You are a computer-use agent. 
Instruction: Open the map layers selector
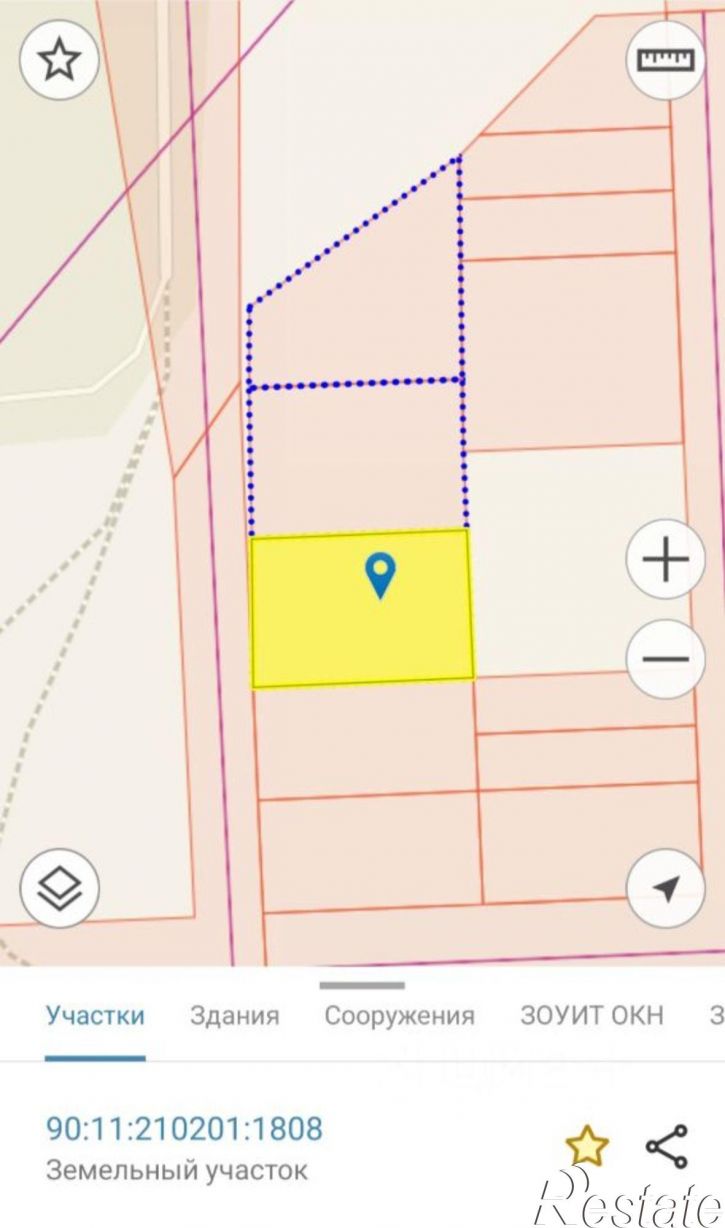59,887
